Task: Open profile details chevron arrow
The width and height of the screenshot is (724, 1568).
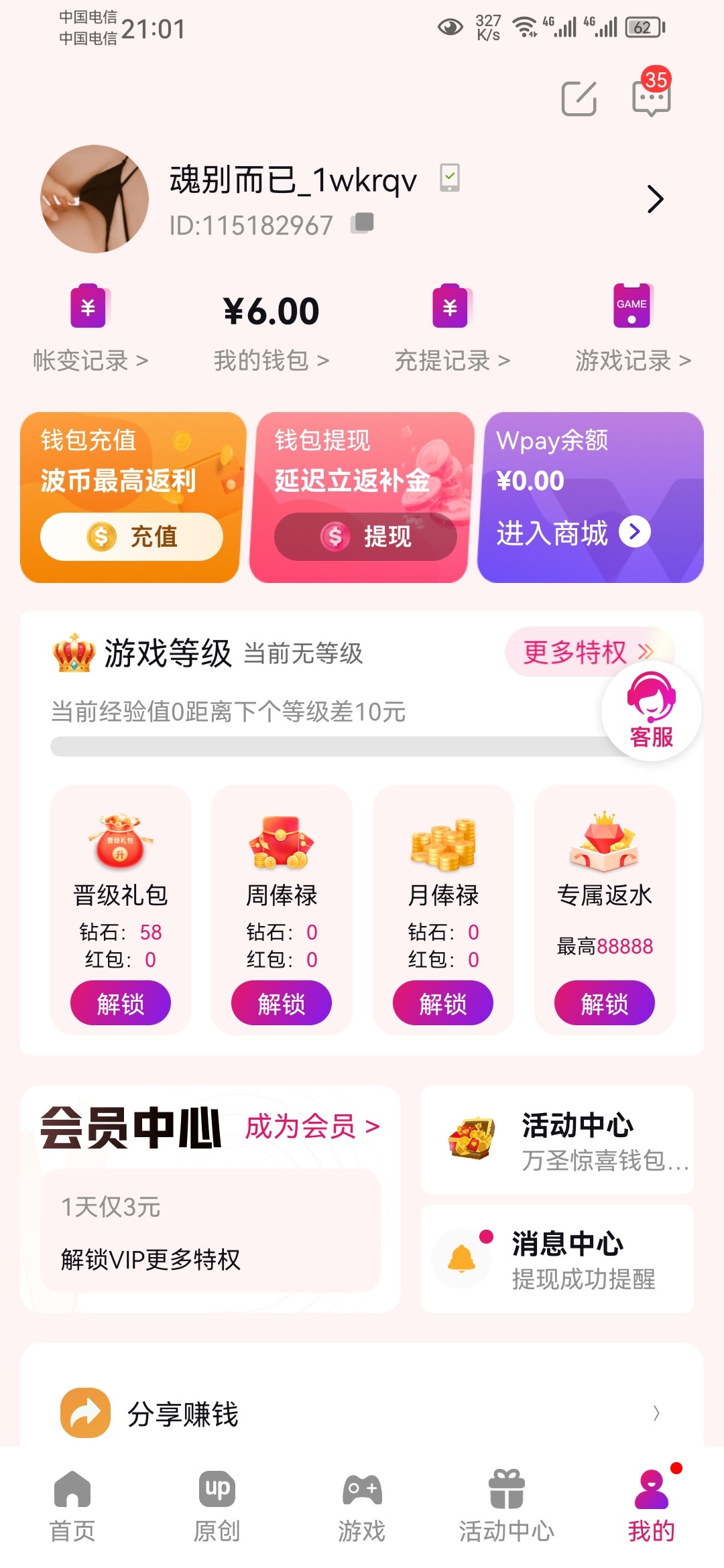Action: pos(655,199)
